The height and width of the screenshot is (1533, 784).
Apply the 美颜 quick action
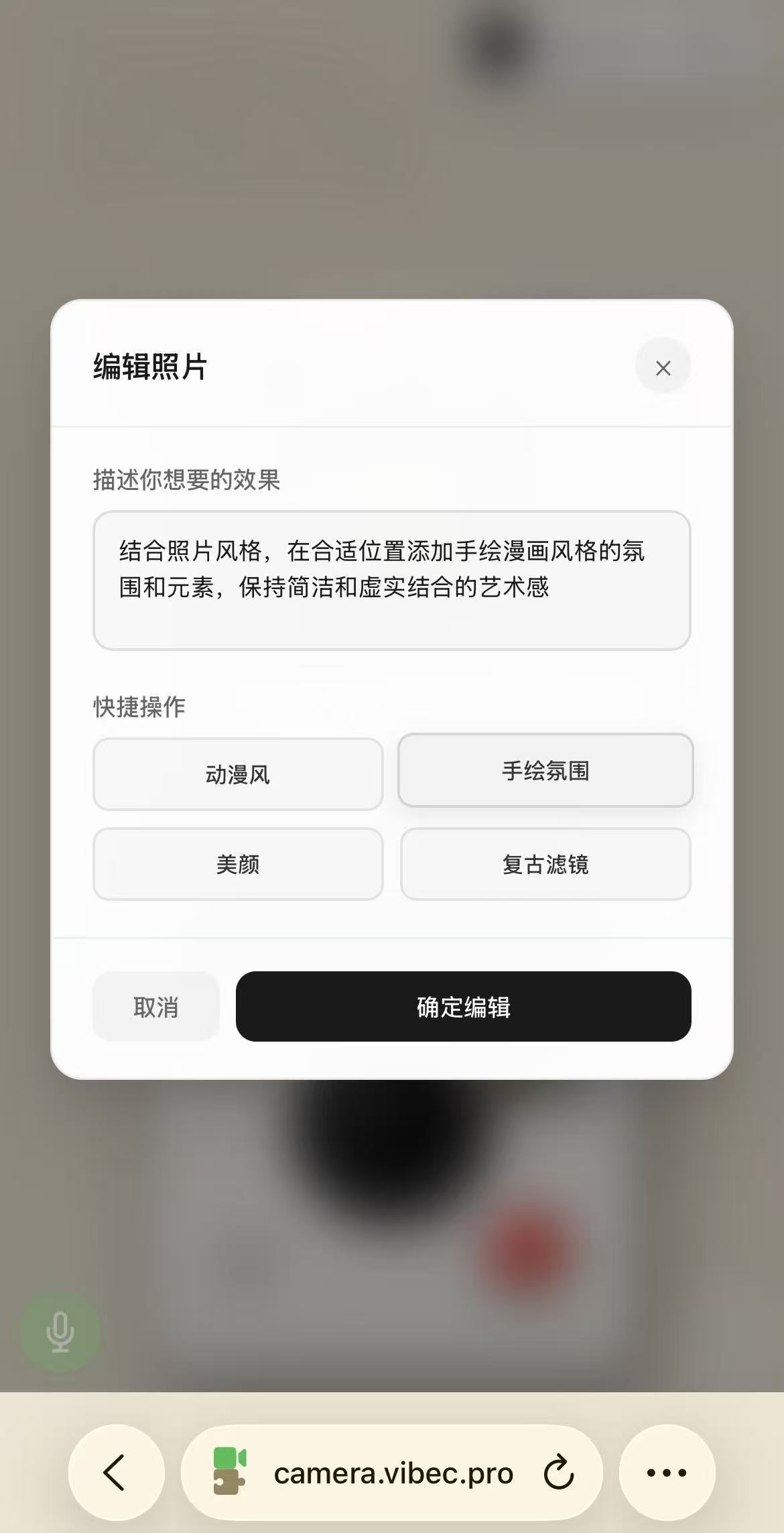coord(238,864)
